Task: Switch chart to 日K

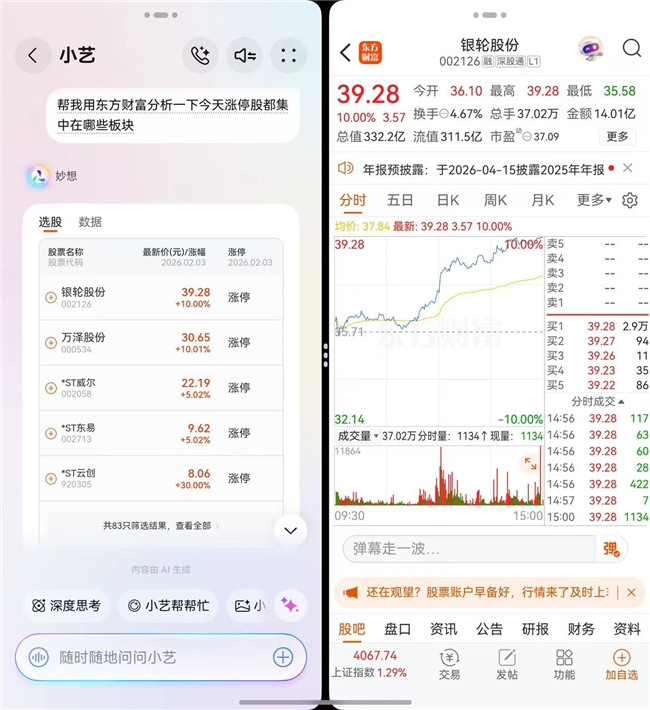Action: click(447, 200)
